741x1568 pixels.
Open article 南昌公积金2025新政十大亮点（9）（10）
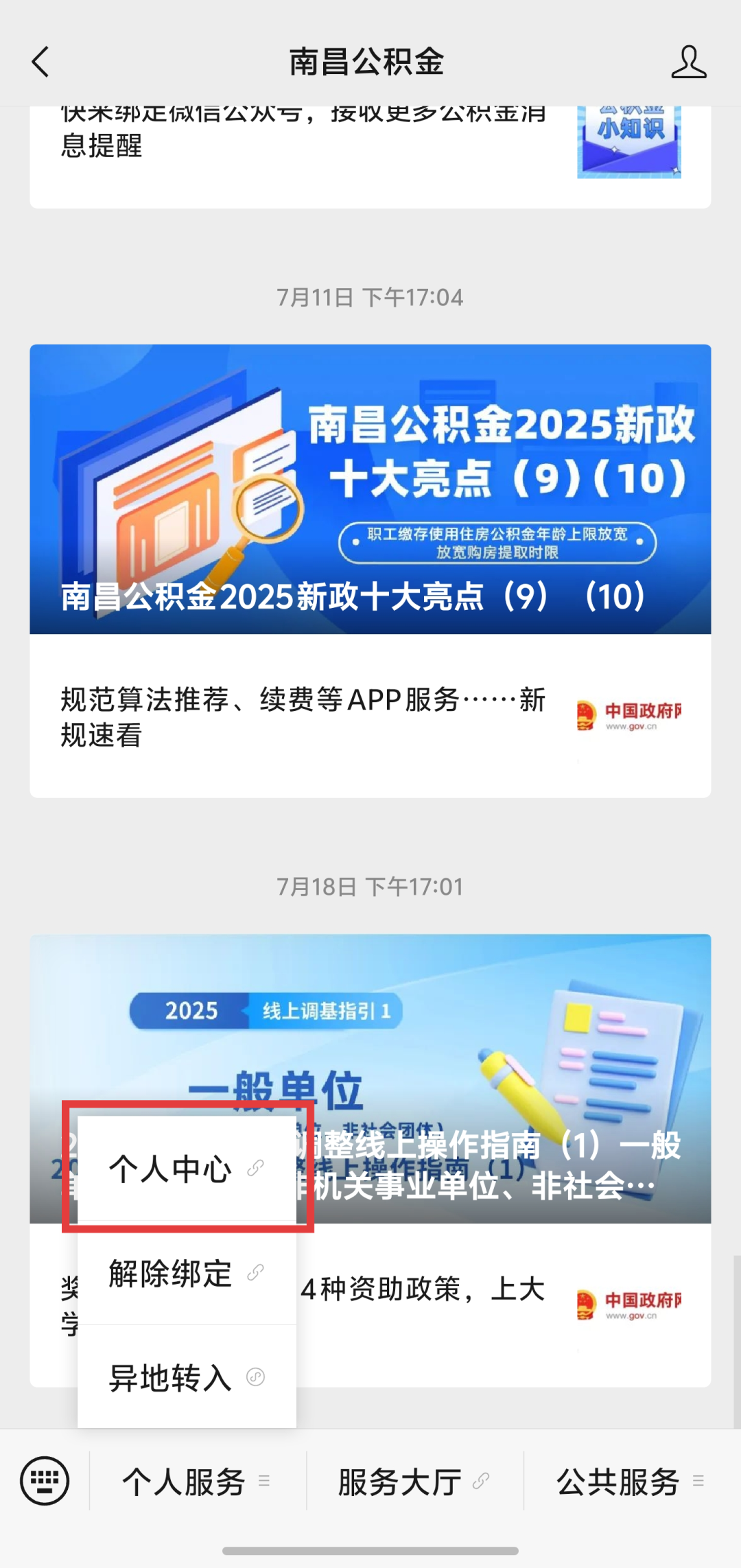(x=370, y=489)
